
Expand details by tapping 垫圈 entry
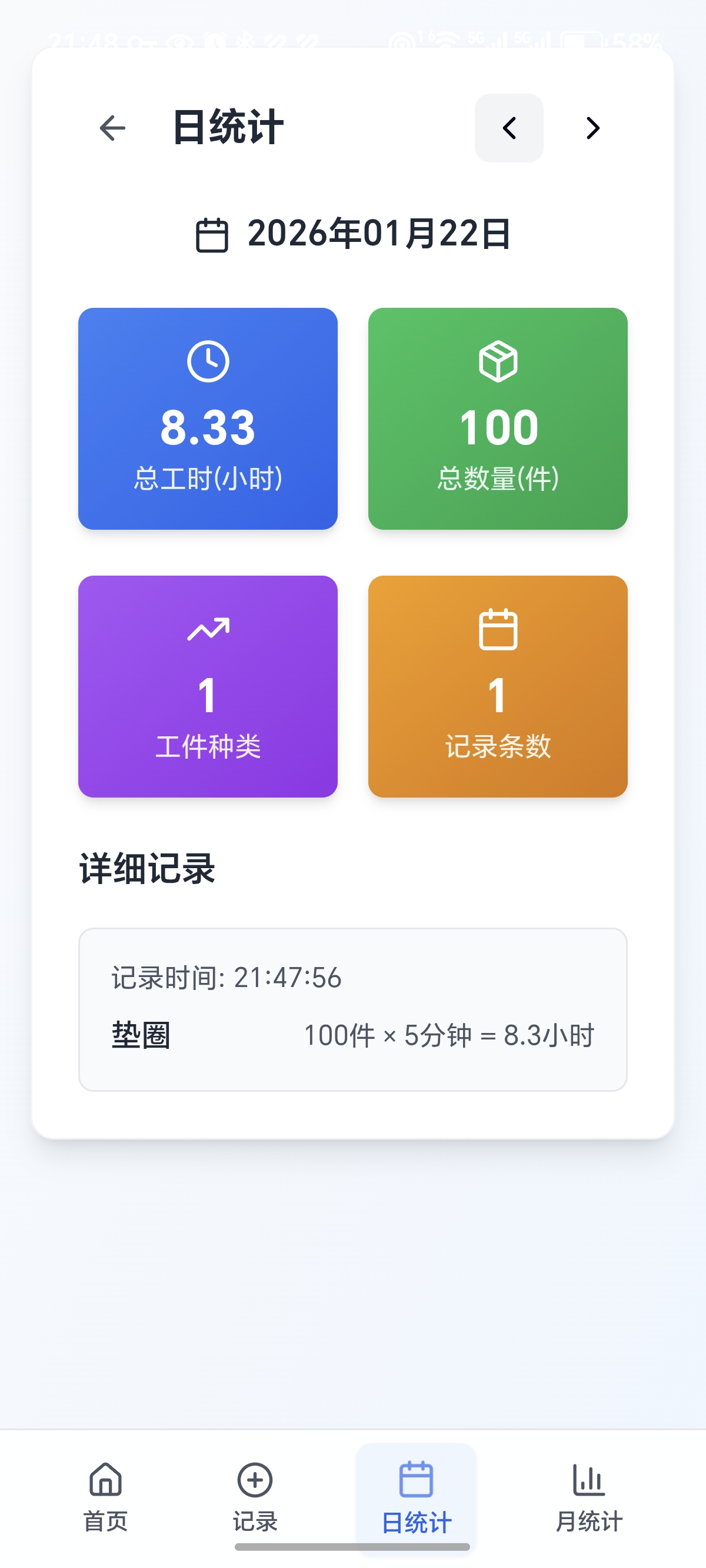pyautogui.click(x=142, y=1035)
